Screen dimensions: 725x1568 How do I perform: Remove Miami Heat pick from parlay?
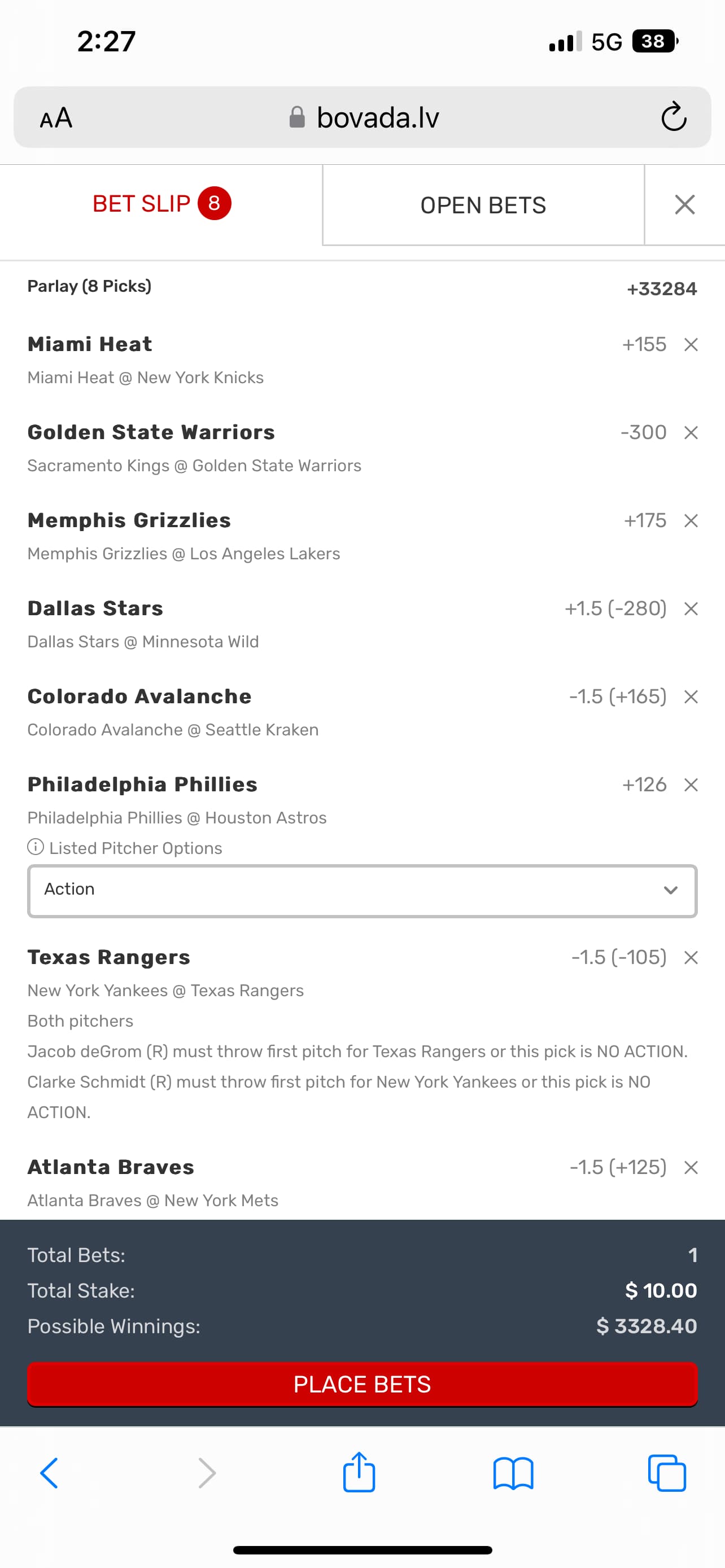click(691, 345)
